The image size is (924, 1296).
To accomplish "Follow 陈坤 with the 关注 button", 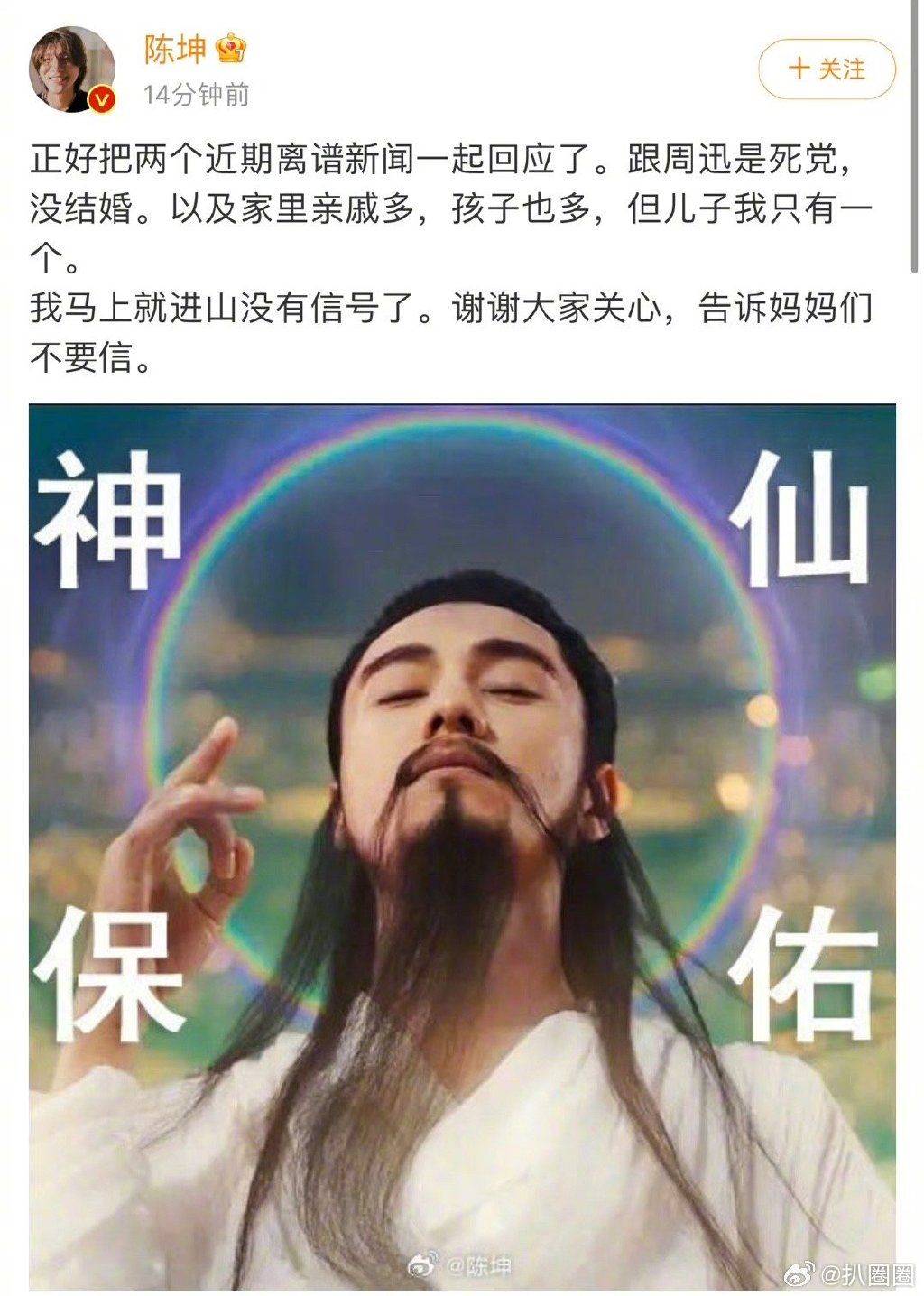I will (826, 69).
